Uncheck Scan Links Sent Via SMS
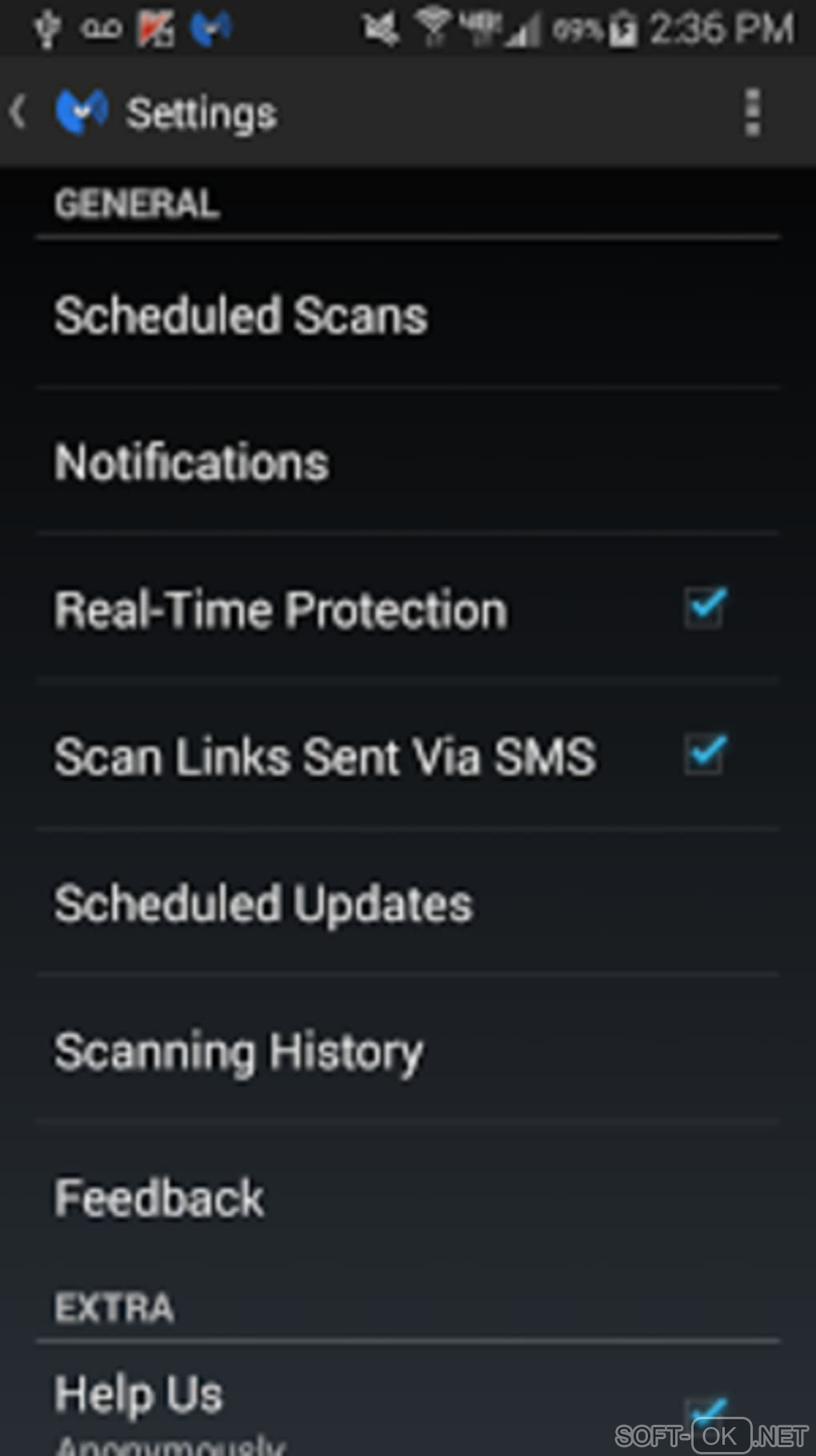 click(705, 755)
